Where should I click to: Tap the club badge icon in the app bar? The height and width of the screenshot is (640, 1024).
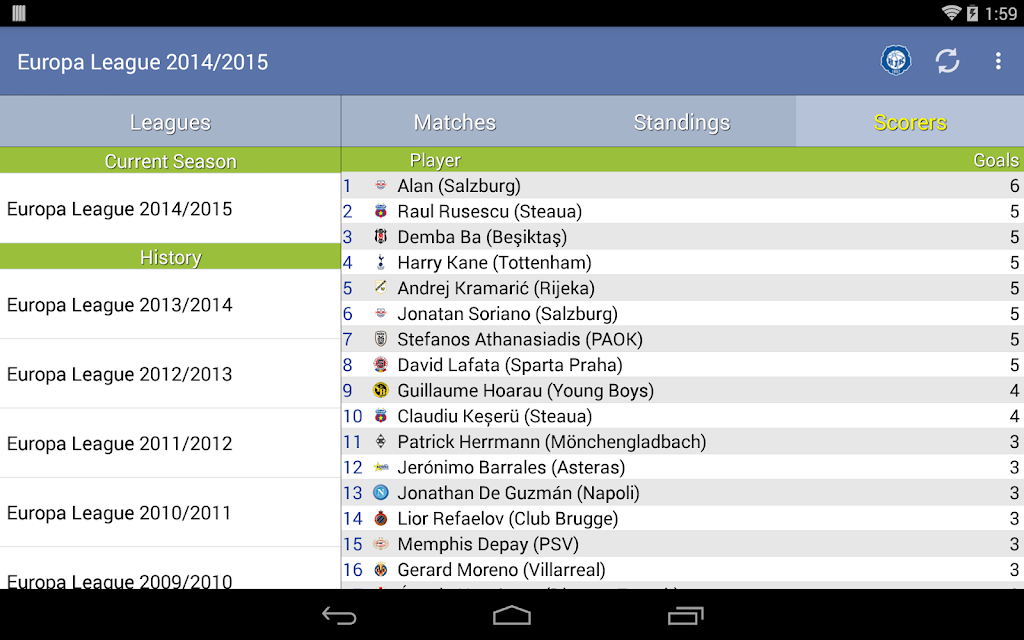[x=895, y=61]
